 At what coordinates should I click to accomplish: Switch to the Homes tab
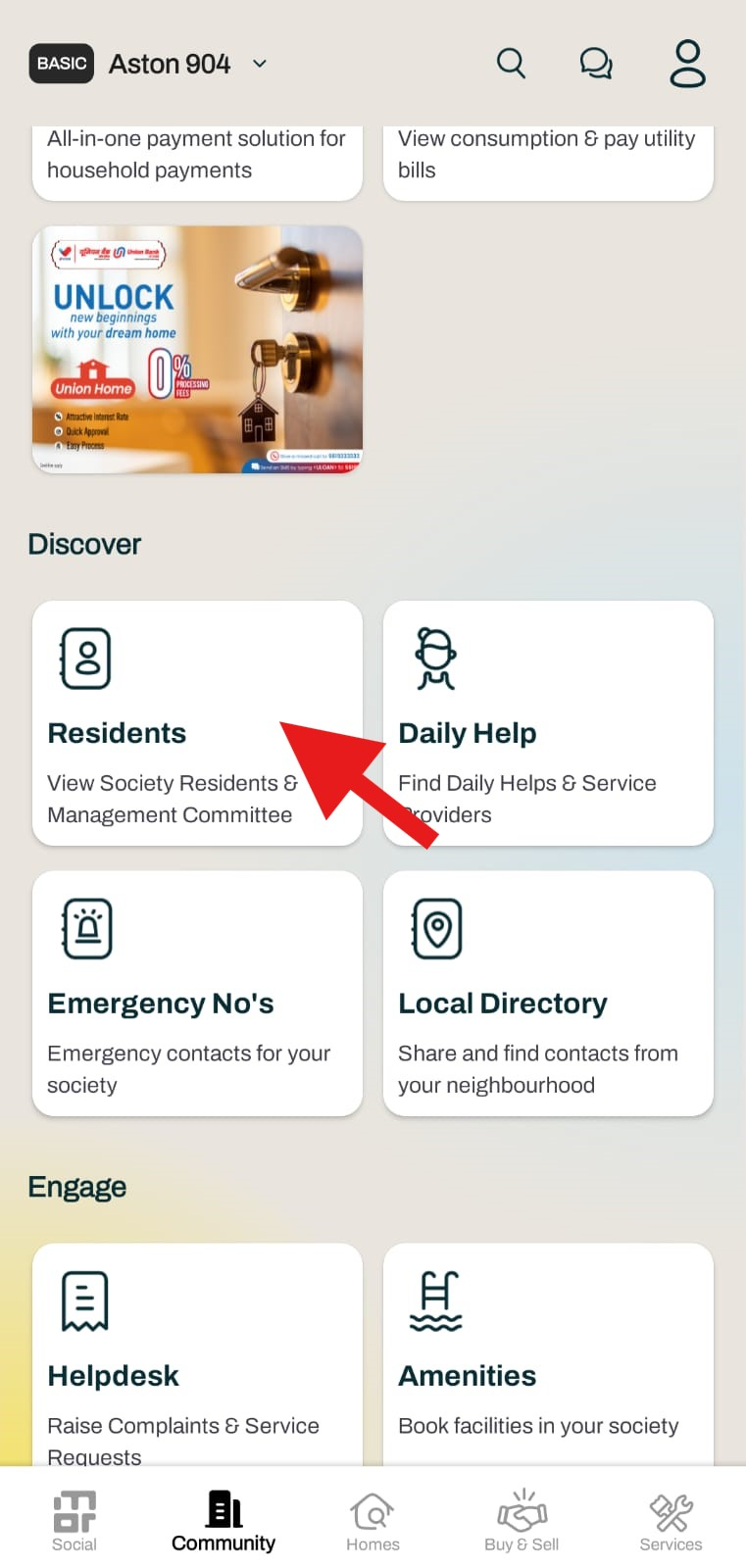[x=373, y=1521]
